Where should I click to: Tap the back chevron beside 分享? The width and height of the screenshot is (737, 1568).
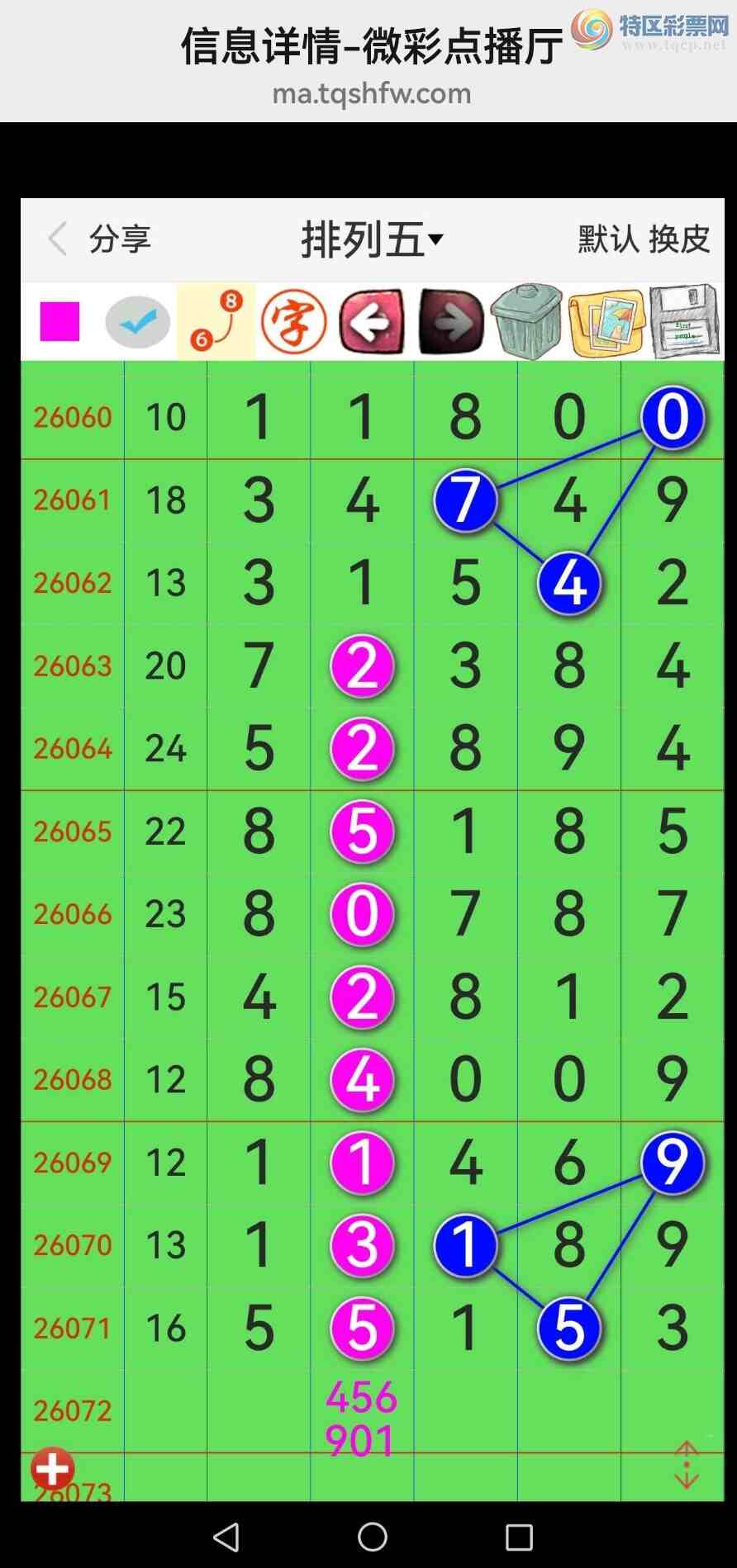pos(57,239)
